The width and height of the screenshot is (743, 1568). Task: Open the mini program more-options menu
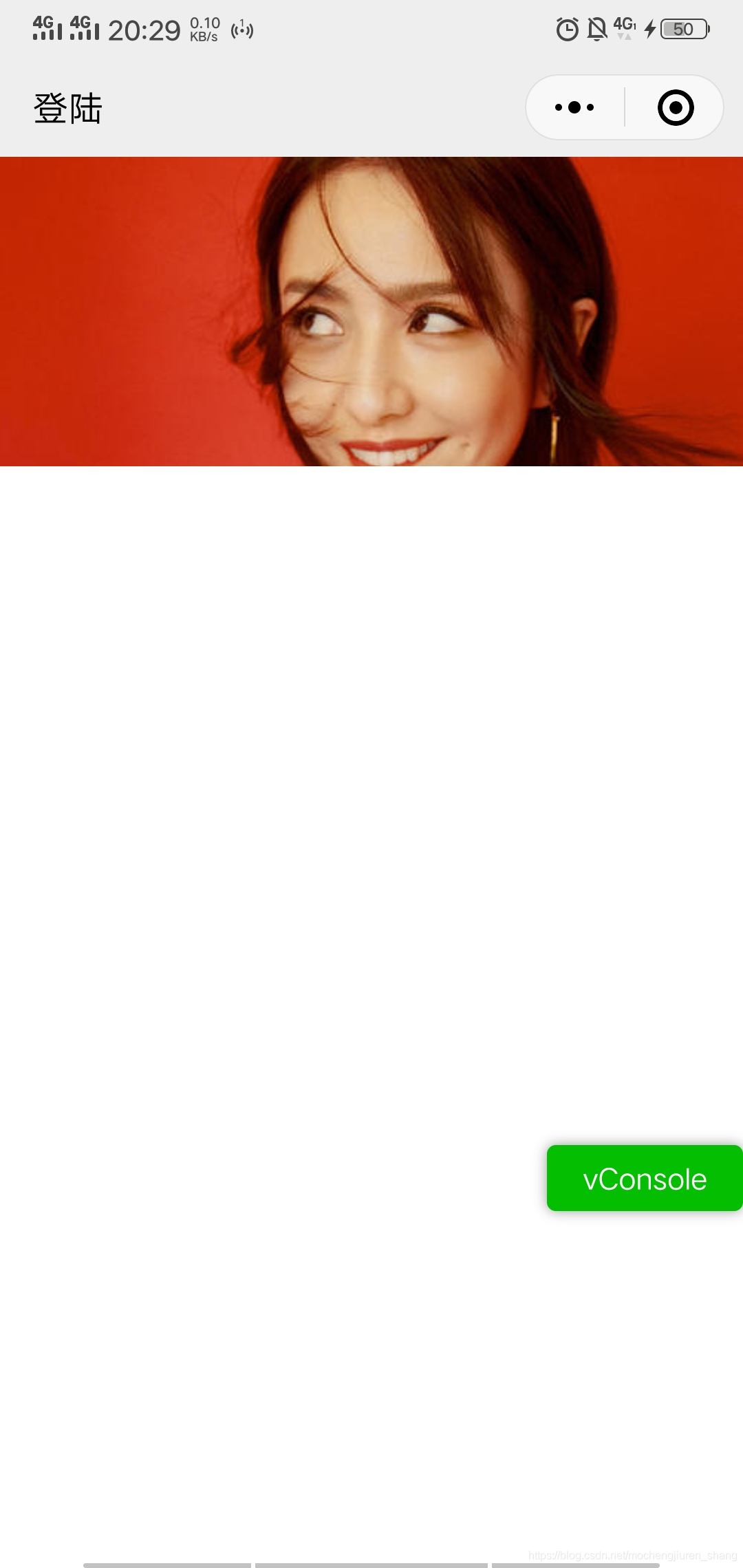coord(574,107)
